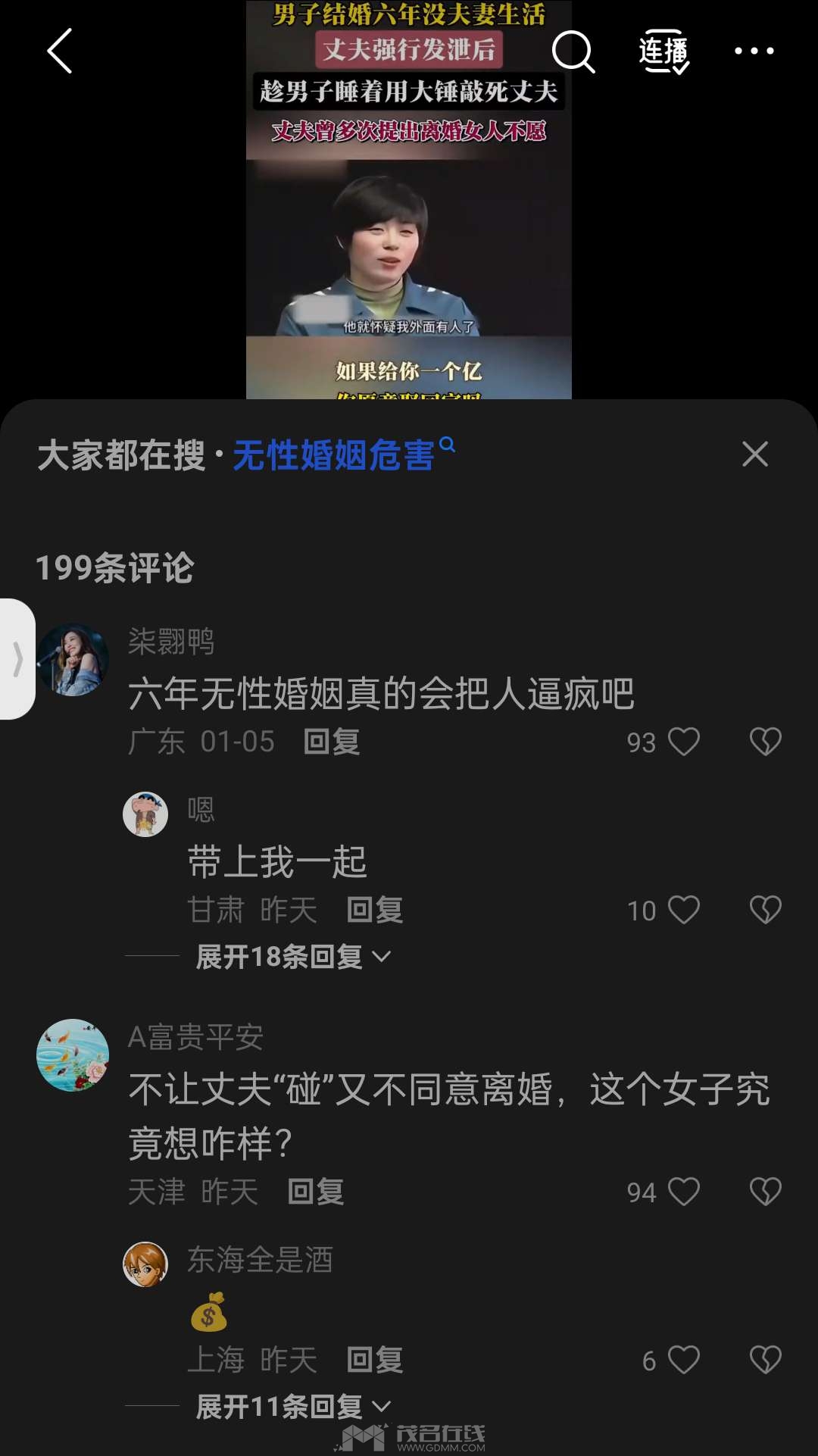The height and width of the screenshot is (1456, 818).
Task: Open the three-dot overflow menu
Action: [754, 51]
